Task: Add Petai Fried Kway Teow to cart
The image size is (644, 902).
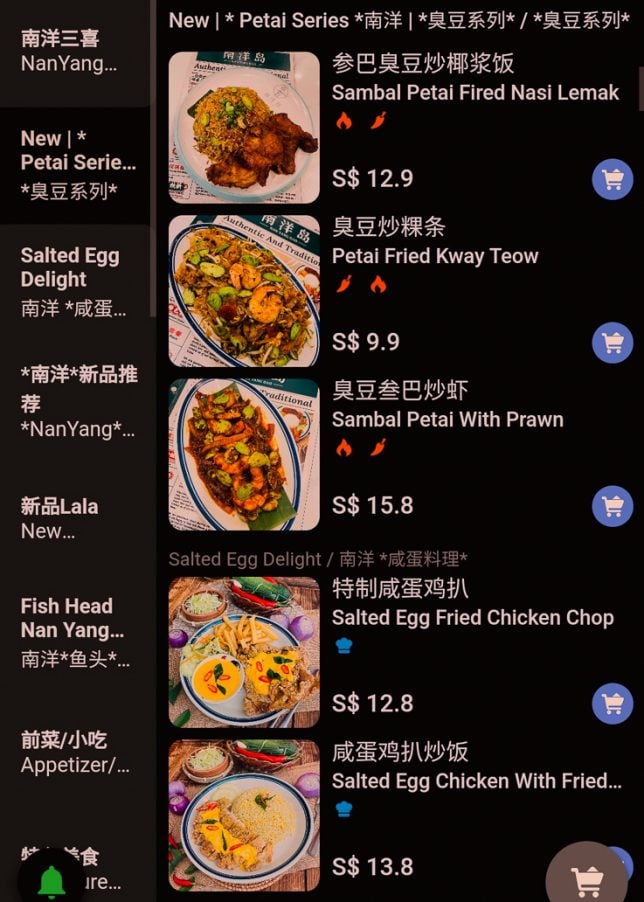Action: [612, 343]
